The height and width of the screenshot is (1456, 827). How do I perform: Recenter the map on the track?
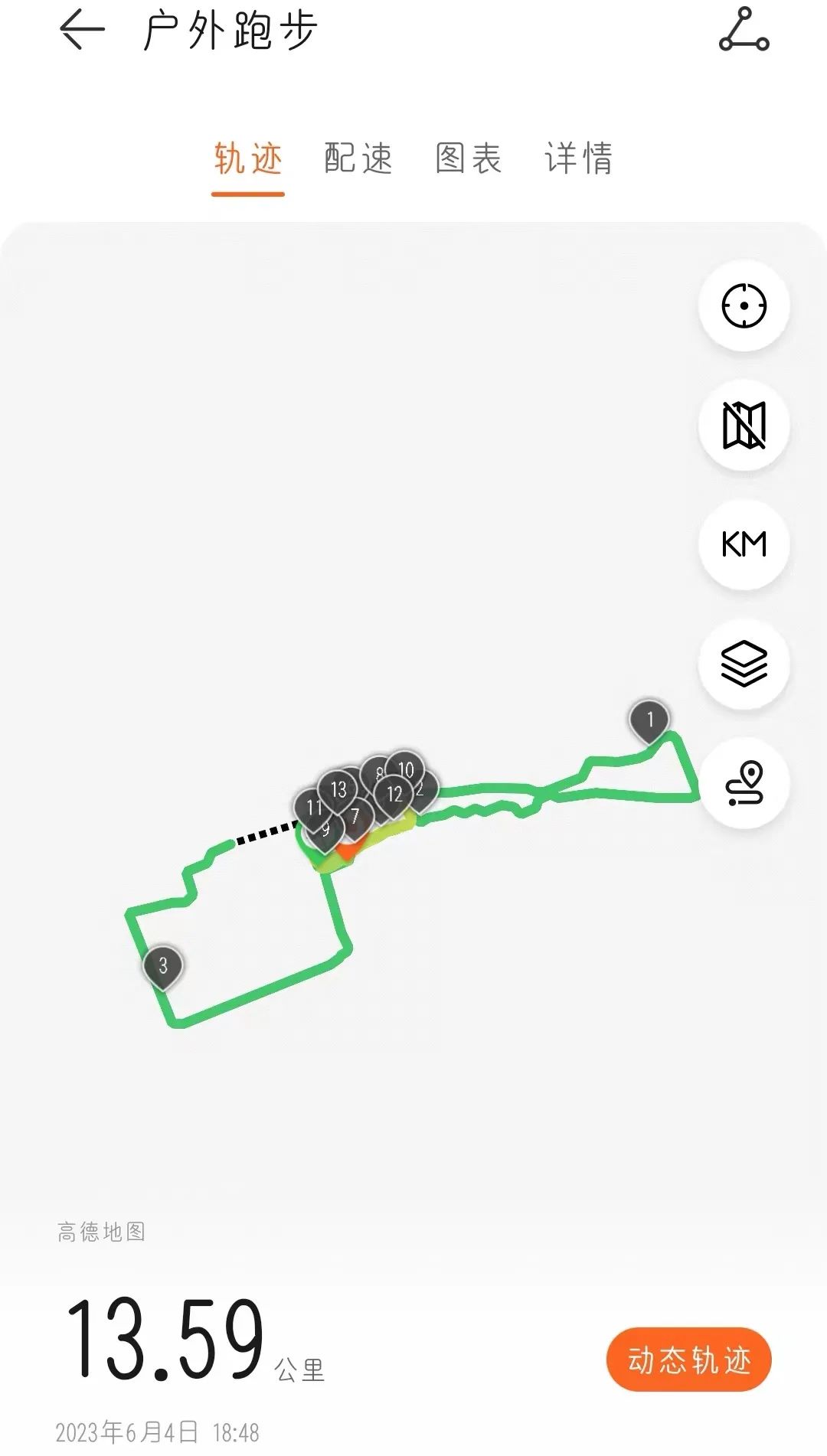pos(744,305)
